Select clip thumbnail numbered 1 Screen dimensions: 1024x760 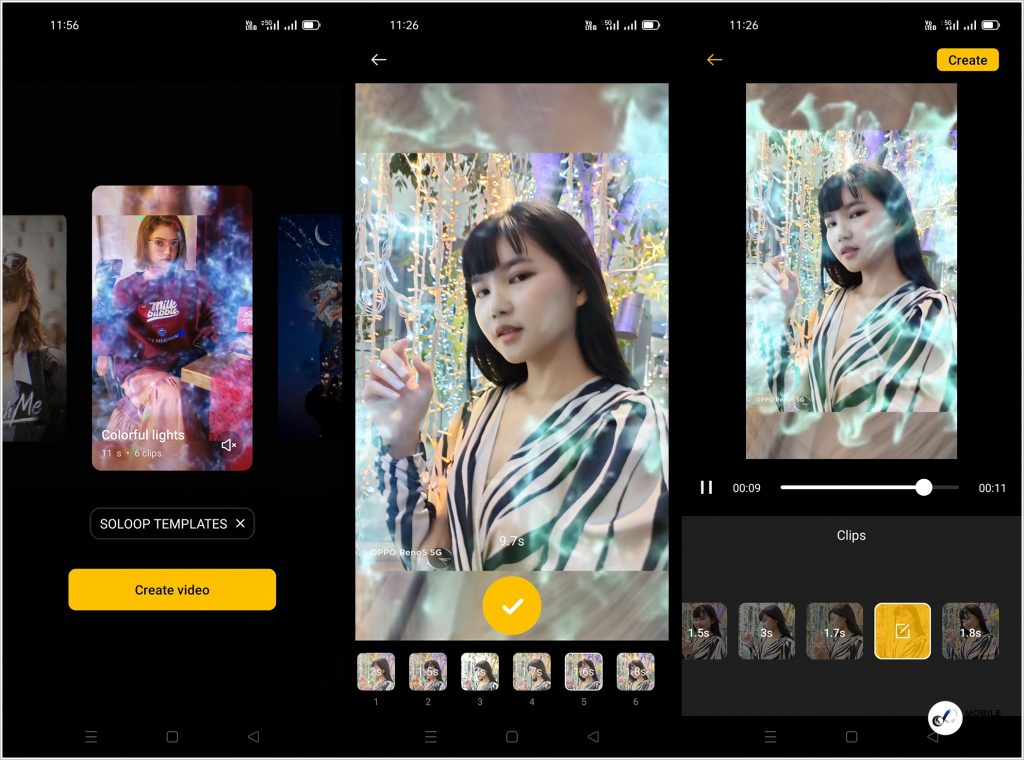(376, 672)
